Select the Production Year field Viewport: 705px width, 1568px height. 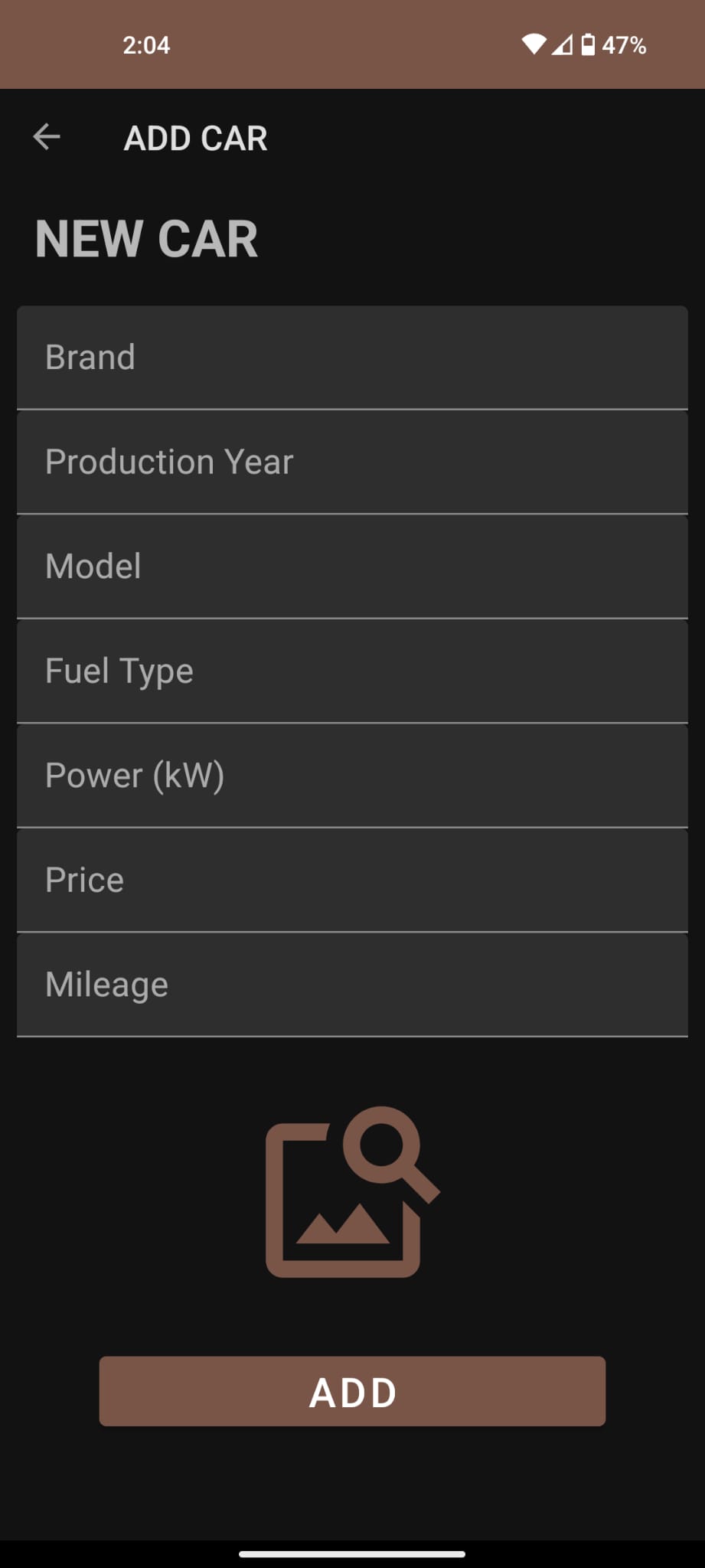(352, 462)
